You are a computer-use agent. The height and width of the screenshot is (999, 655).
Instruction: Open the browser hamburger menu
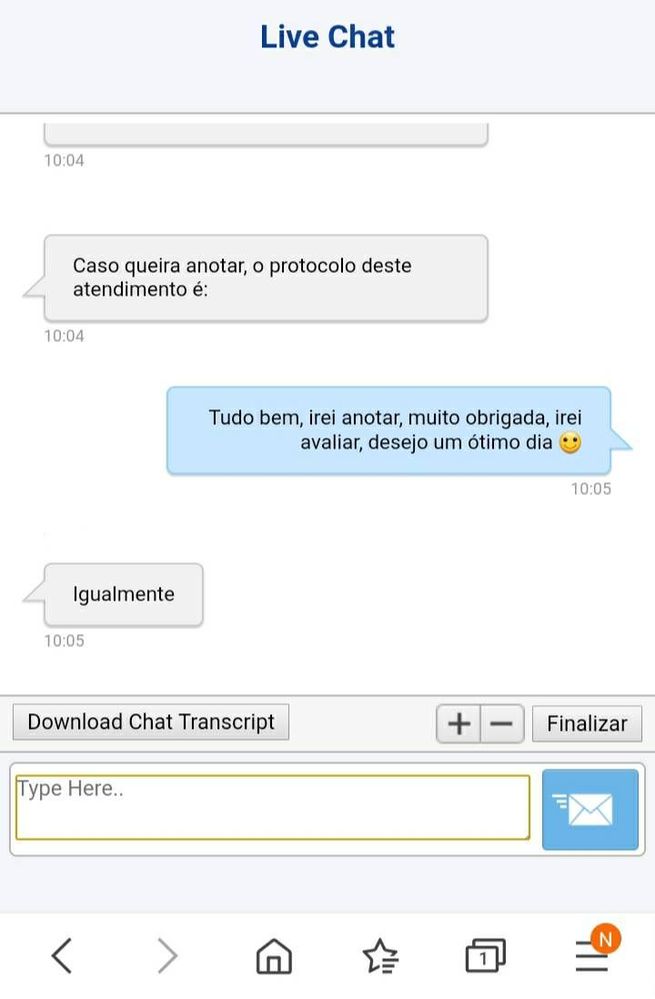(592, 957)
